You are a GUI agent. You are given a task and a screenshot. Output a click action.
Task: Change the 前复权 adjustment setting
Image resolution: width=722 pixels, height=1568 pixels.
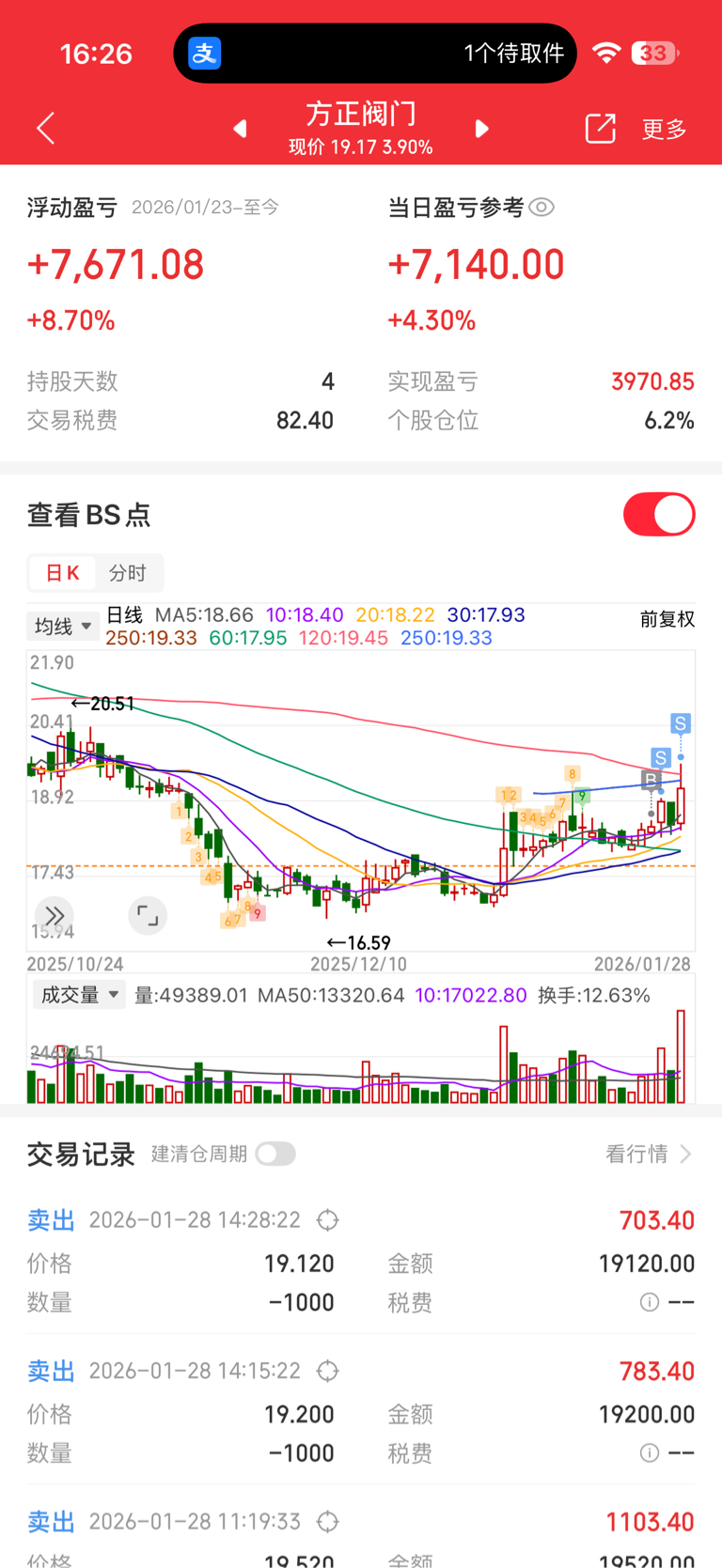click(667, 619)
